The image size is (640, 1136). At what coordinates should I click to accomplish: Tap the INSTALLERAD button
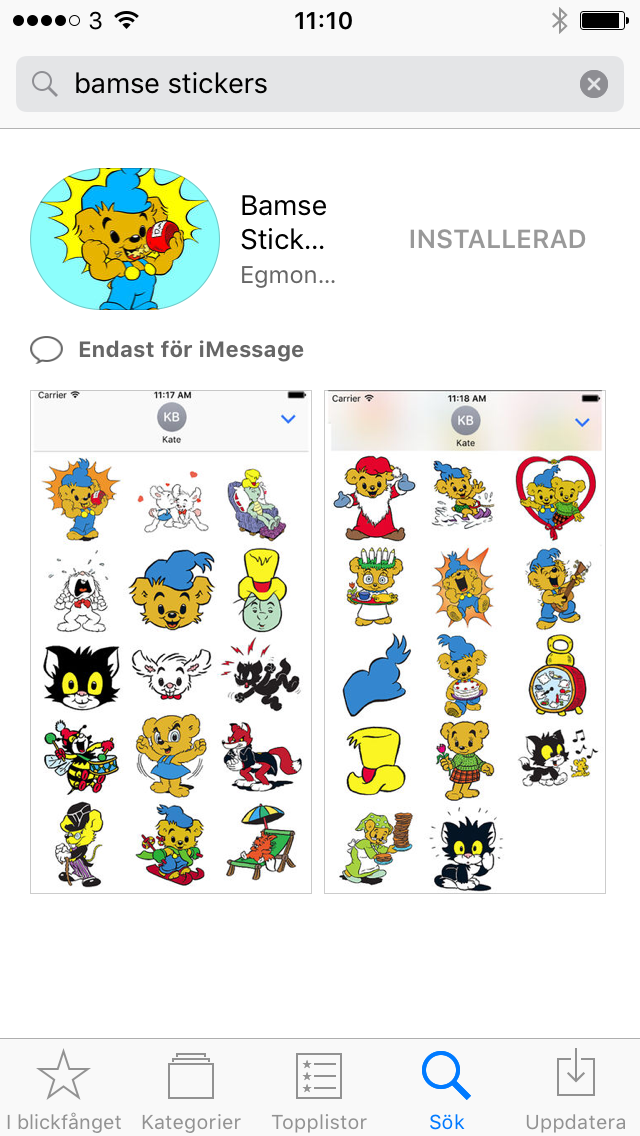(497, 240)
